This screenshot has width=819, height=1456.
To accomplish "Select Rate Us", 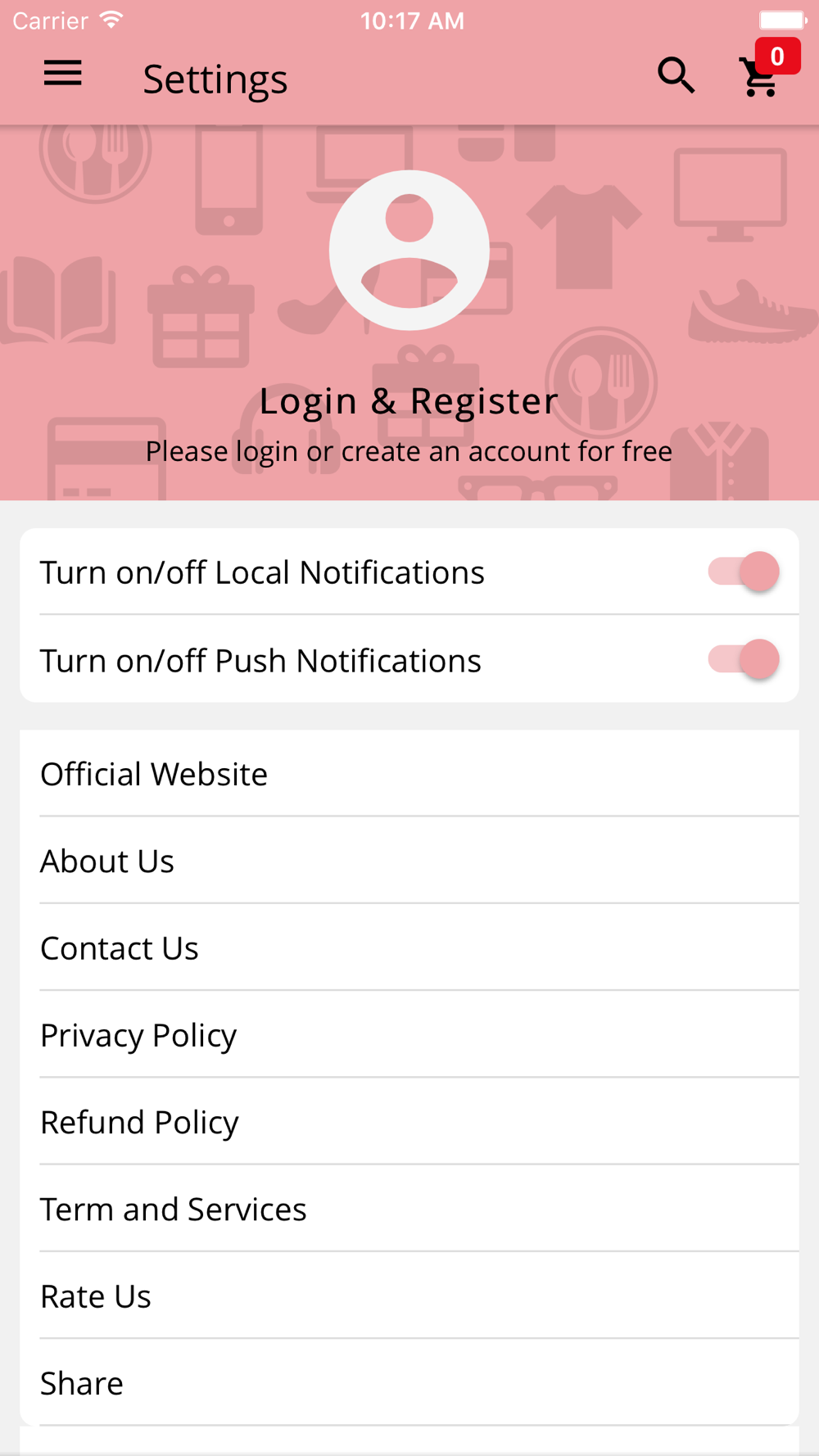I will pyautogui.click(x=409, y=1295).
